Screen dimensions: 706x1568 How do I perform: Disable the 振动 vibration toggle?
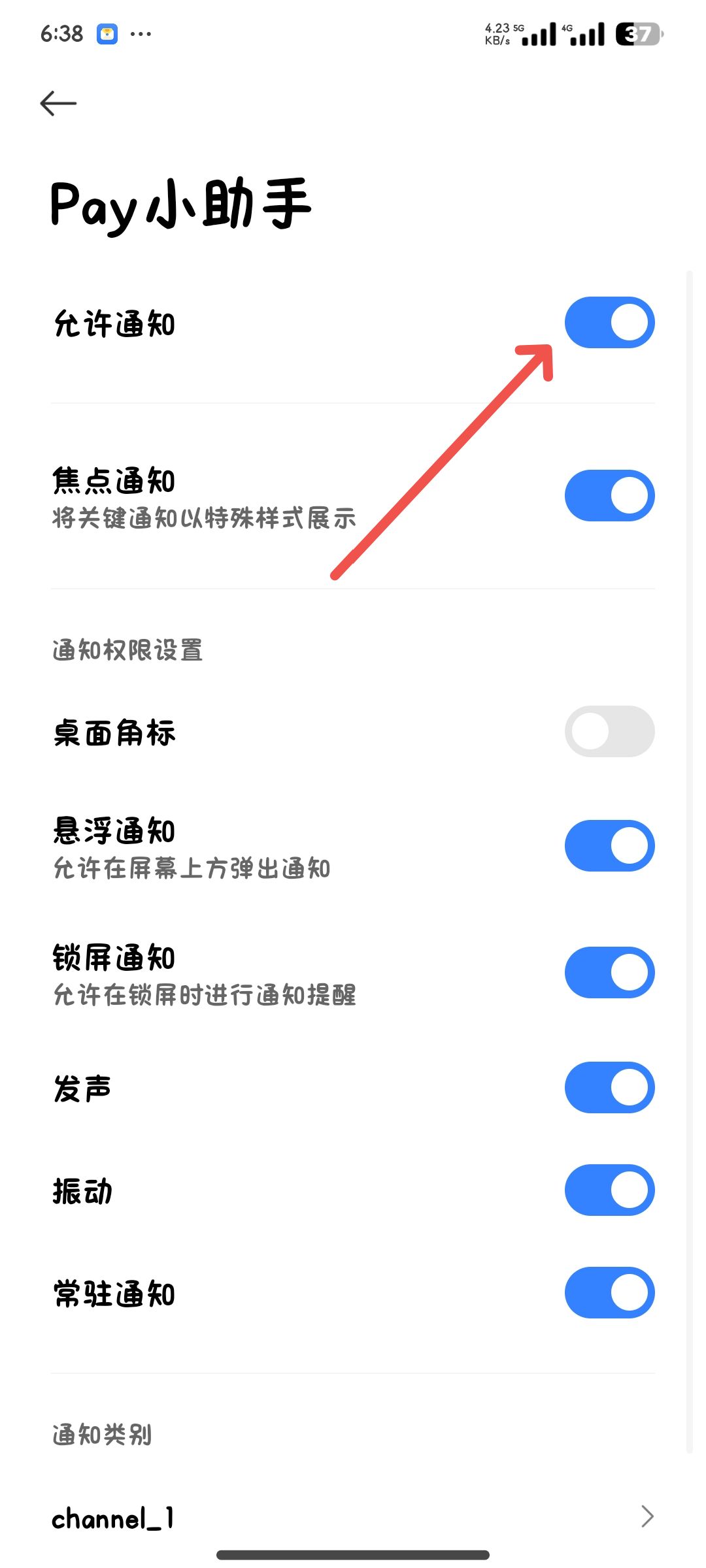[609, 1190]
